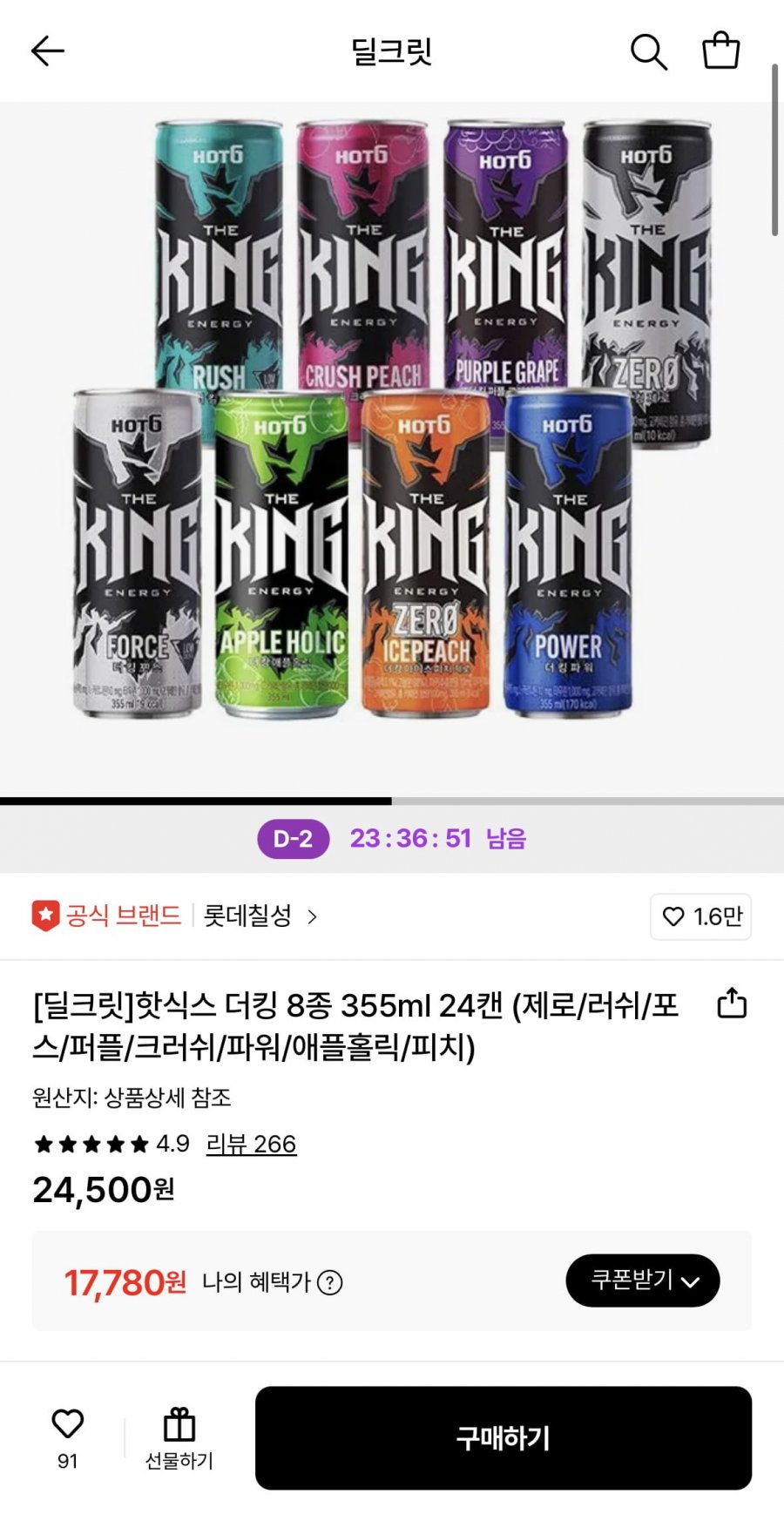Show info for 나의 혜택가
Image resolution: width=784 pixels, height=1514 pixels.
[x=330, y=1282]
